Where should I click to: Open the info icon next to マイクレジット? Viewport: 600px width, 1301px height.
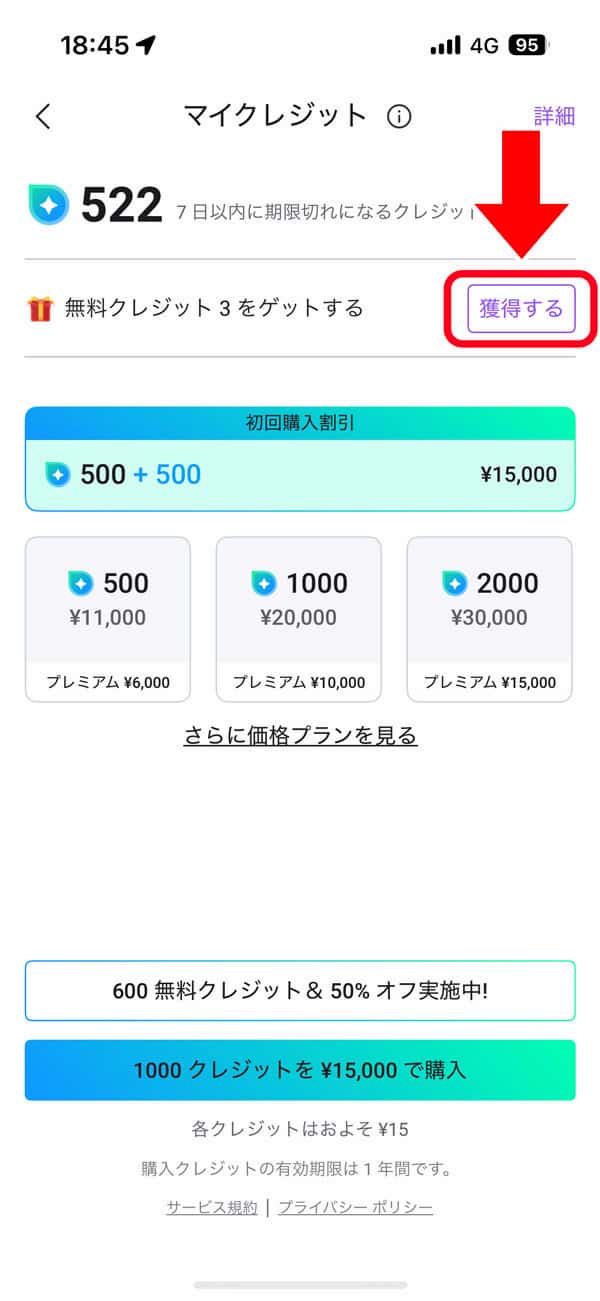point(399,117)
